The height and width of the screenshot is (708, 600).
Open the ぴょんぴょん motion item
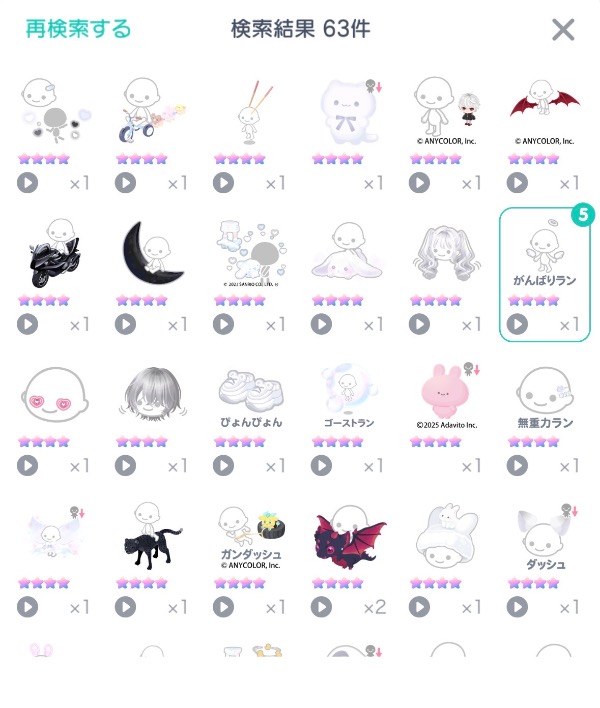[x=250, y=398]
